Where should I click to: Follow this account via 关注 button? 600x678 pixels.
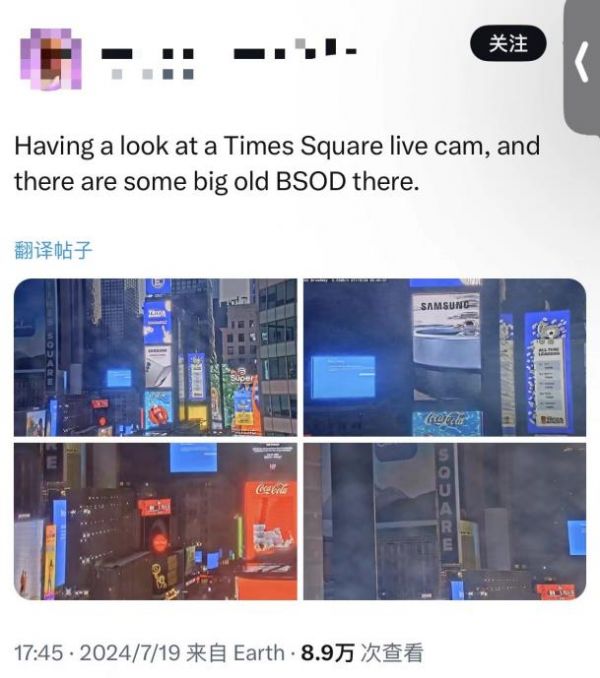tap(509, 44)
